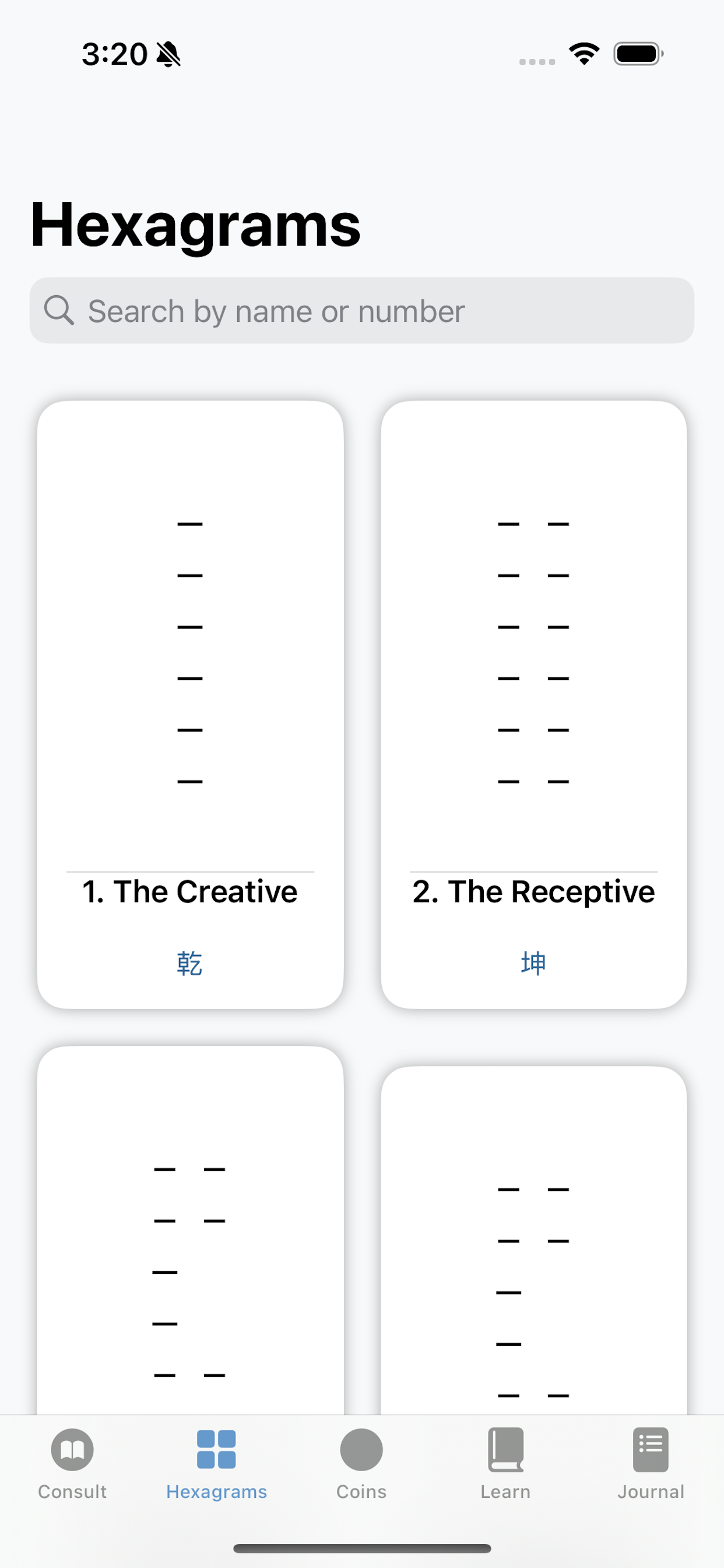Tap the Coins circle icon
Screen dimensions: 724x1568
(x=361, y=1450)
